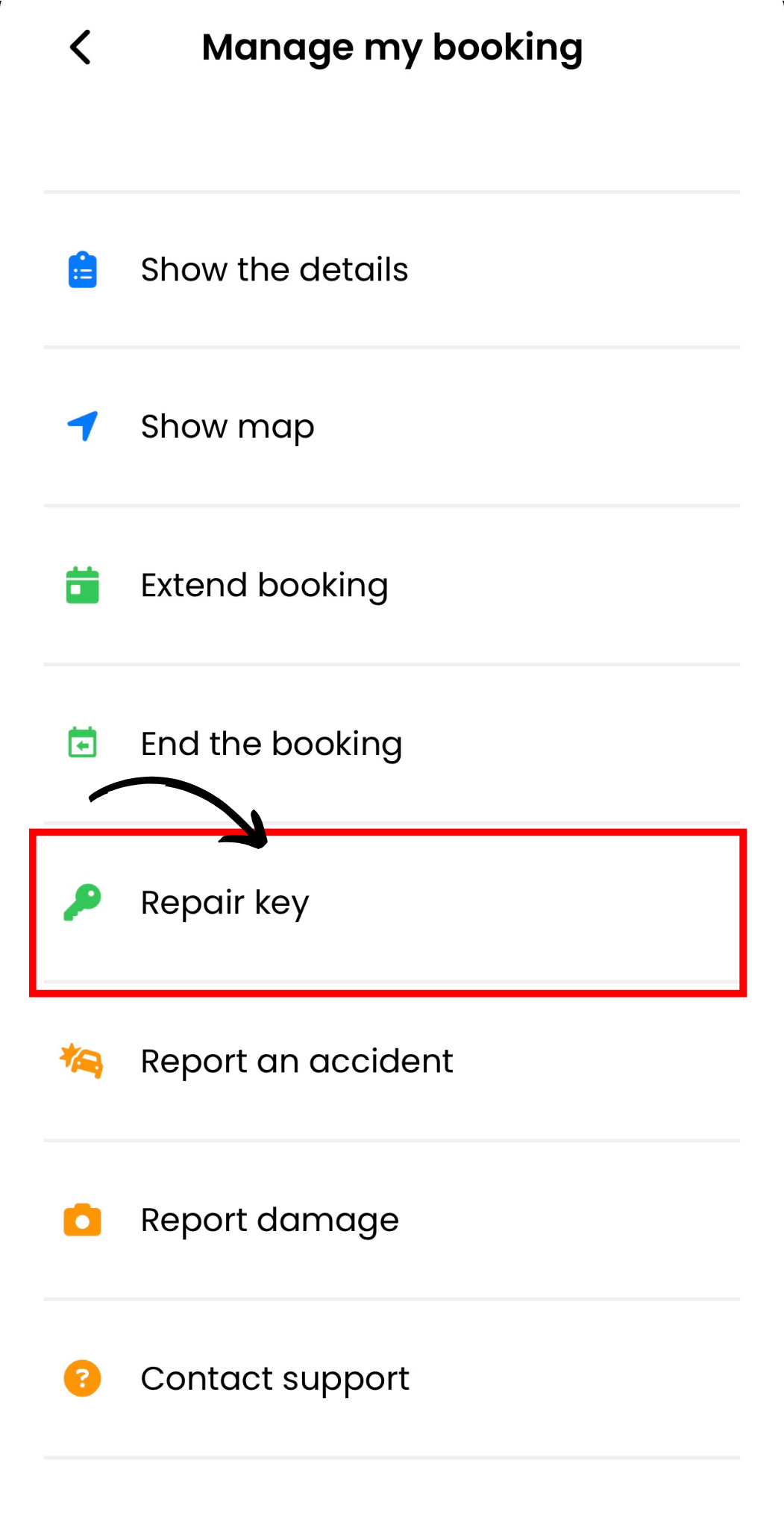Open Show map option
Screen dimensions: 784x1528
click(x=392, y=427)
